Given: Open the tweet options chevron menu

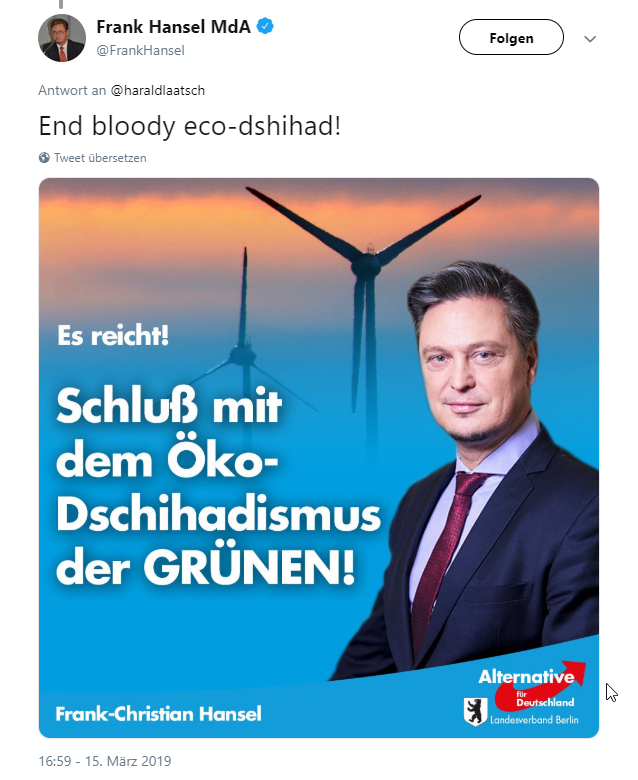Looking at the screenshot, I should tap(590, 39).
